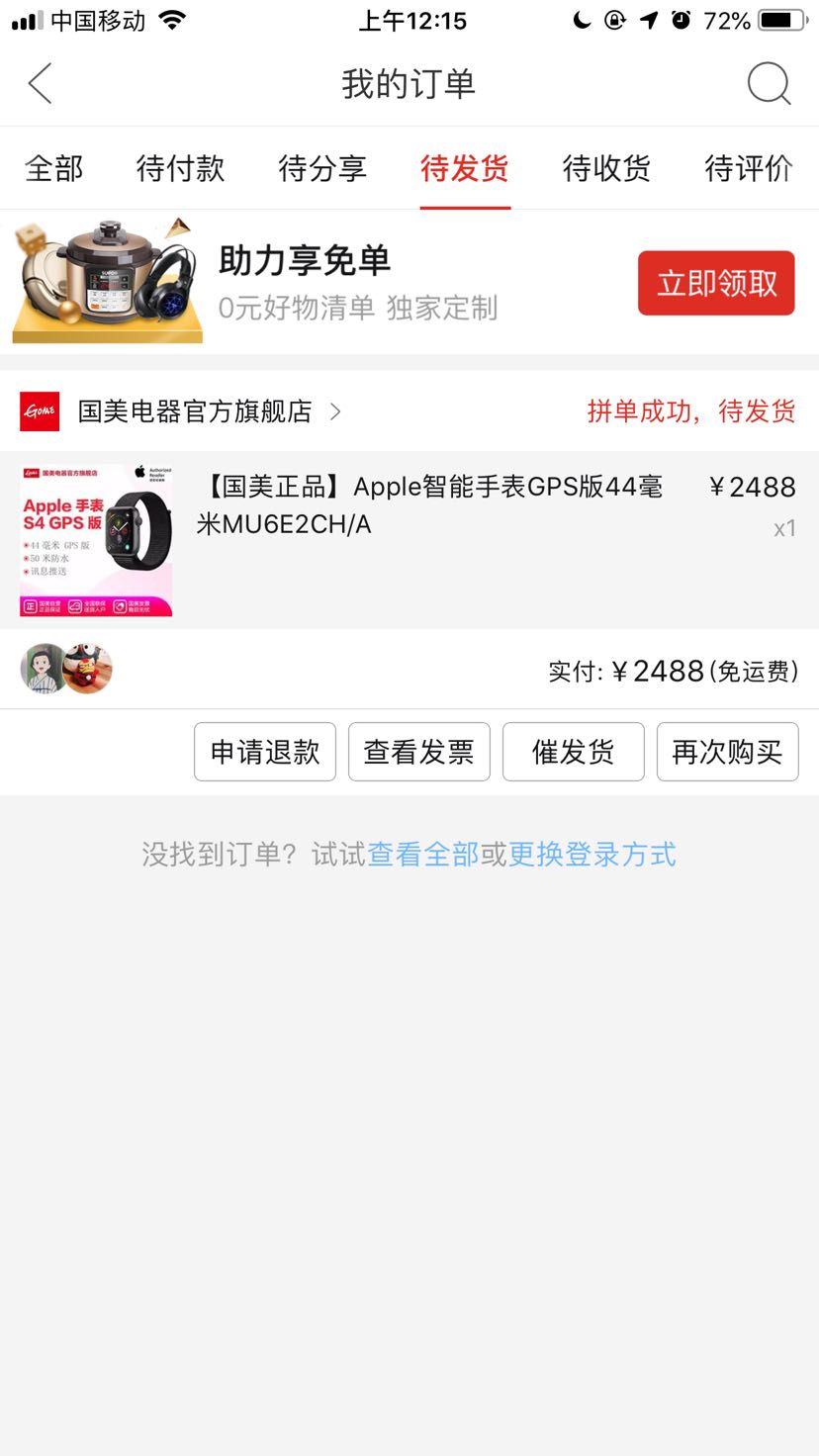819x1456 pixels.
Task: Tap the 申请退款 button
Action: pyautogui.click(x=264, y=752)
